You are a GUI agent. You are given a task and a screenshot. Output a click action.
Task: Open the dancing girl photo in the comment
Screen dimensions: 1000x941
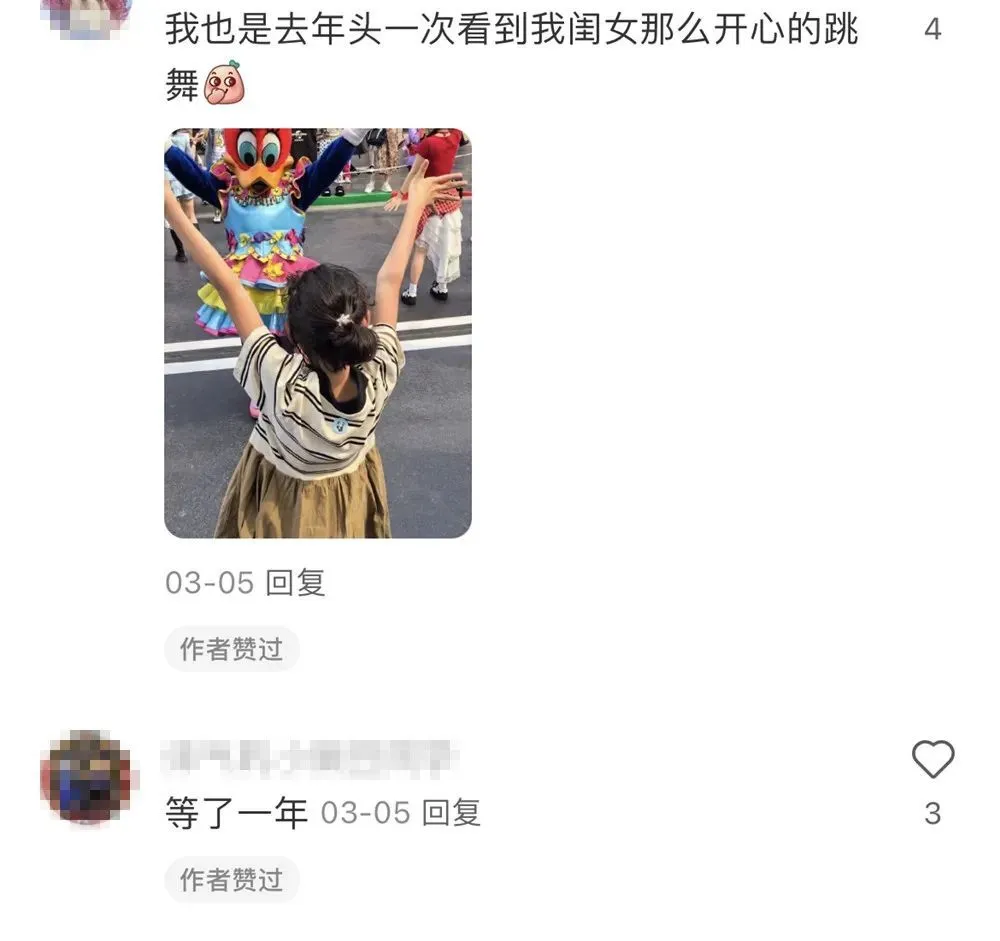click(317, 333)
